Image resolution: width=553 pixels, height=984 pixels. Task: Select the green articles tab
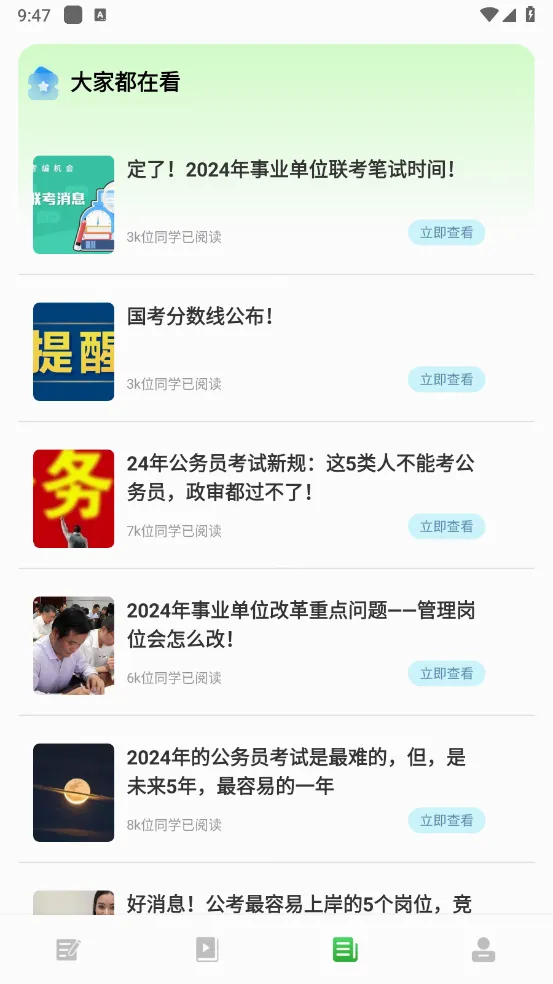(x=345, y=949)
